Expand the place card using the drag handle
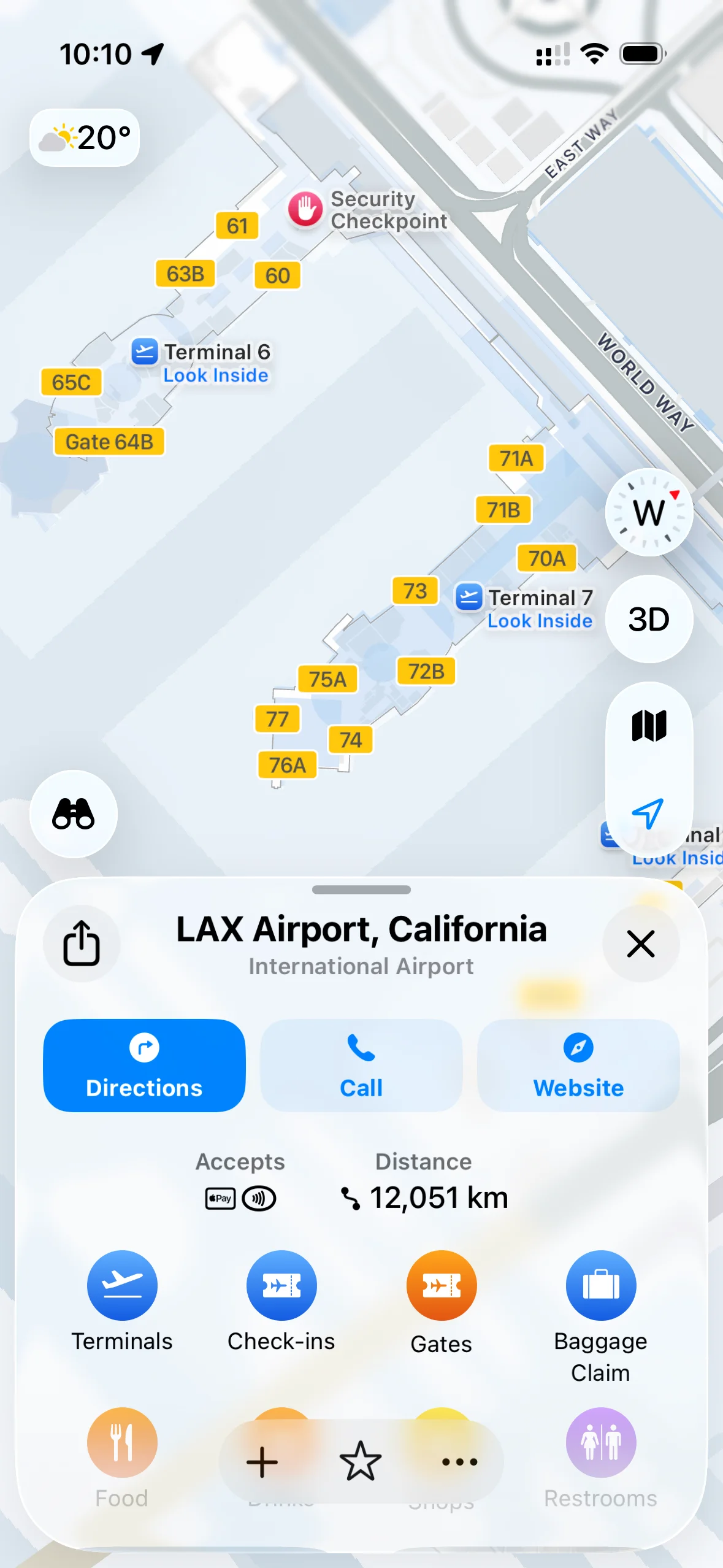723x1568 pixels. click(361, 889)
